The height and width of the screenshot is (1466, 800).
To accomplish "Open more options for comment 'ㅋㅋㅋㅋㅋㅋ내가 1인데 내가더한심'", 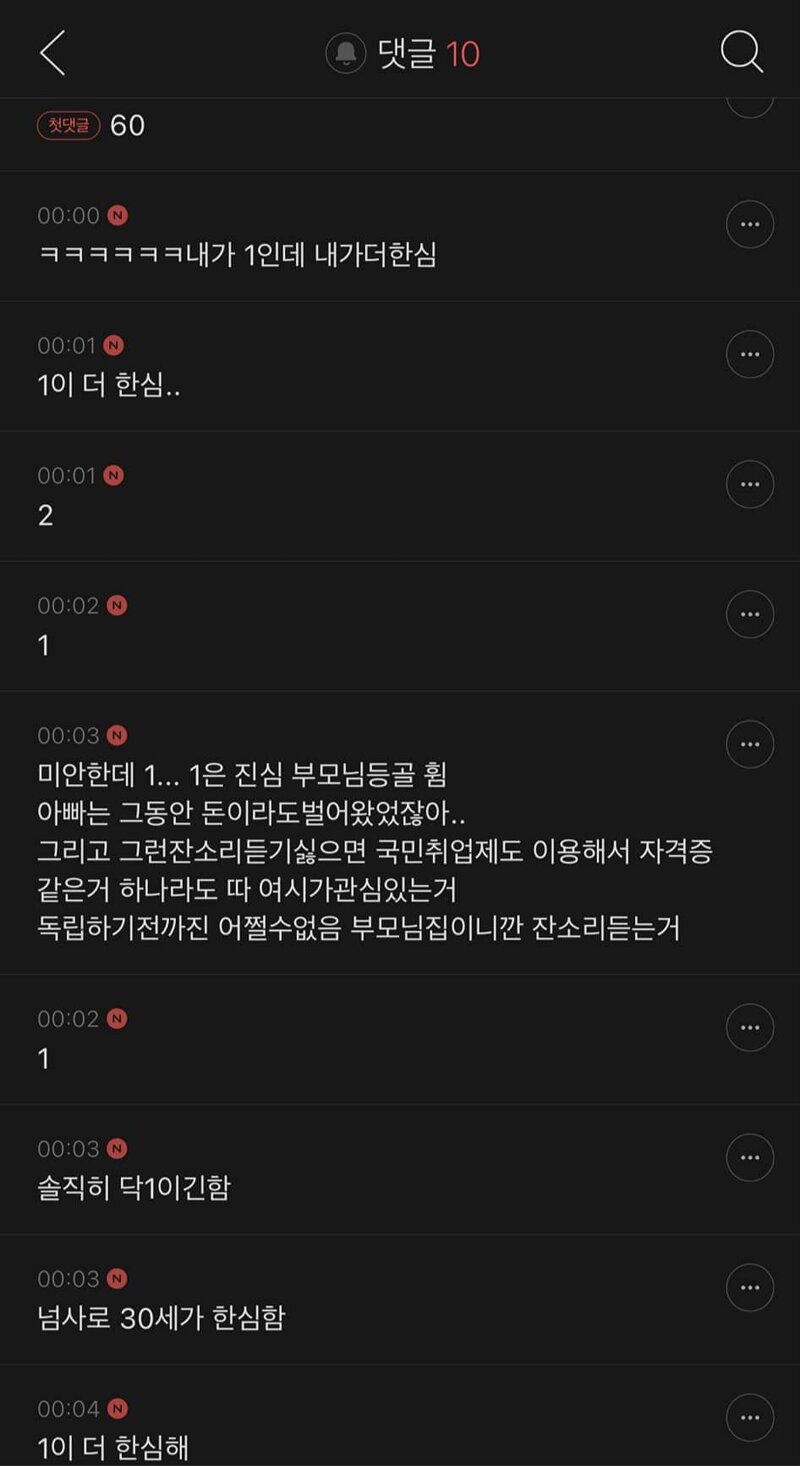I will tap(749, 224).
